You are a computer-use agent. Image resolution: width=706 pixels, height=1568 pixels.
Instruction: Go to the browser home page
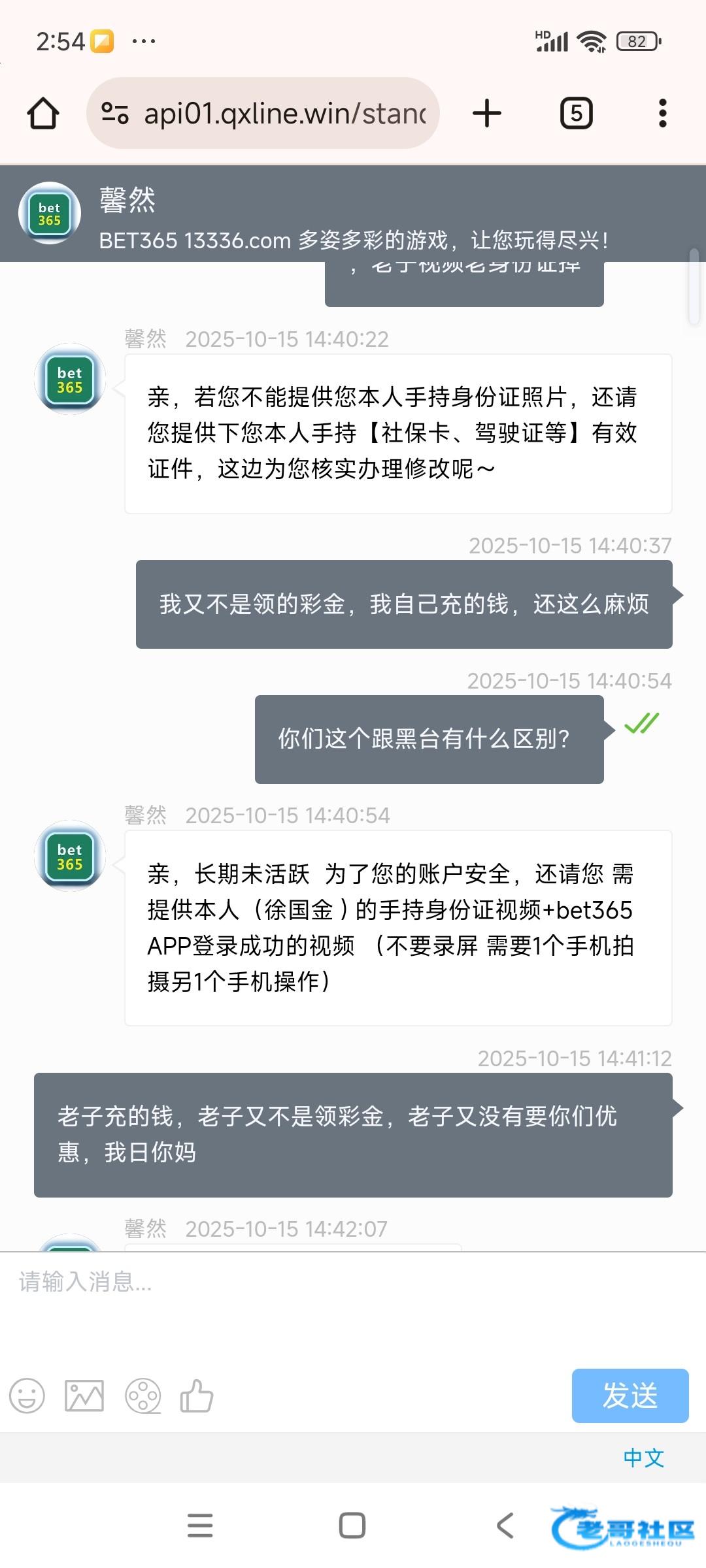point(43,113)
